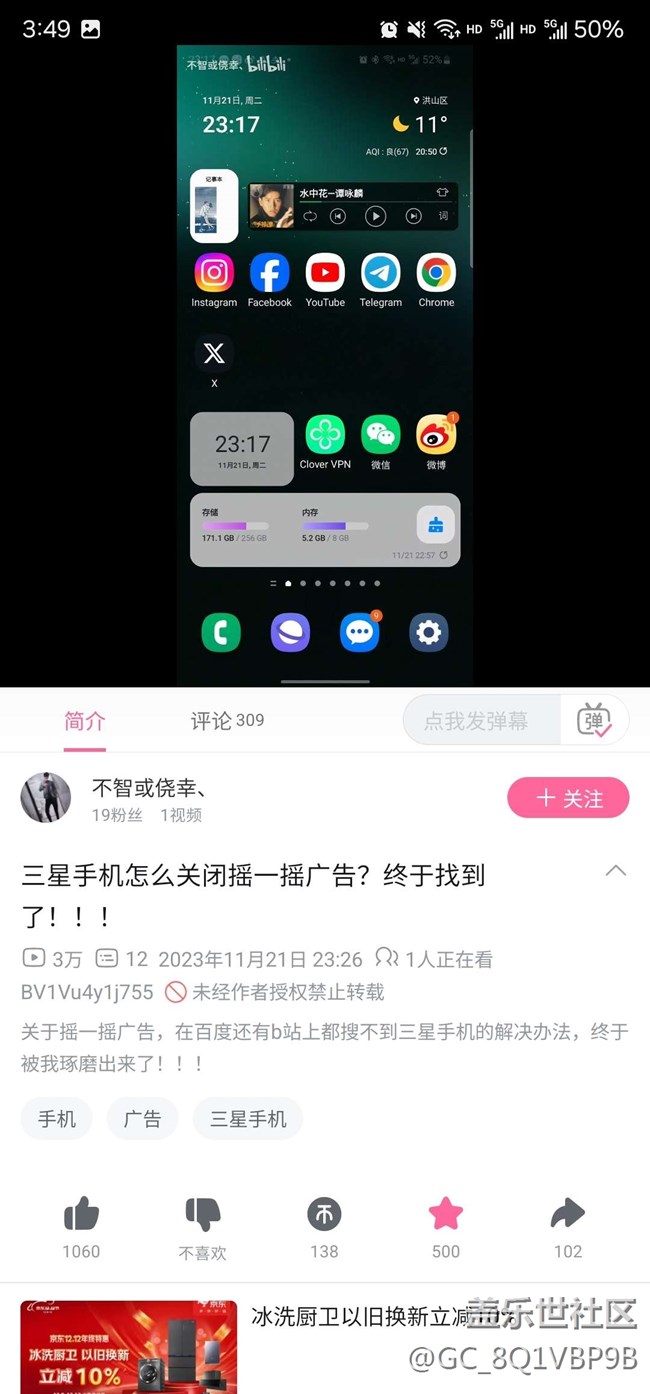650x1394 pixels.
Task: Tap the star favorite icon
Action: pyautogui.click(x=446, y=1215)
